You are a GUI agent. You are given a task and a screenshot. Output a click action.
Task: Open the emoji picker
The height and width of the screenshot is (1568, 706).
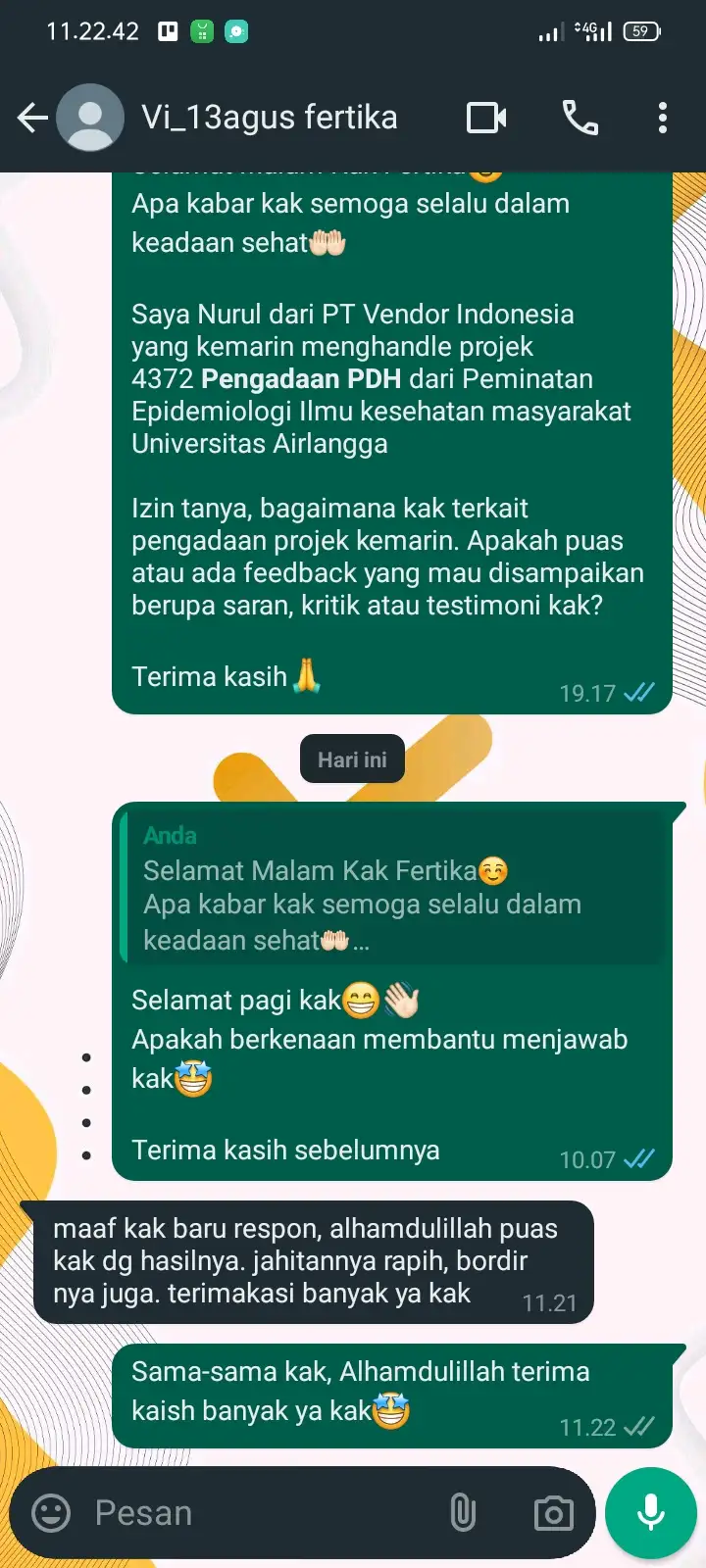tap(51, 1513)
